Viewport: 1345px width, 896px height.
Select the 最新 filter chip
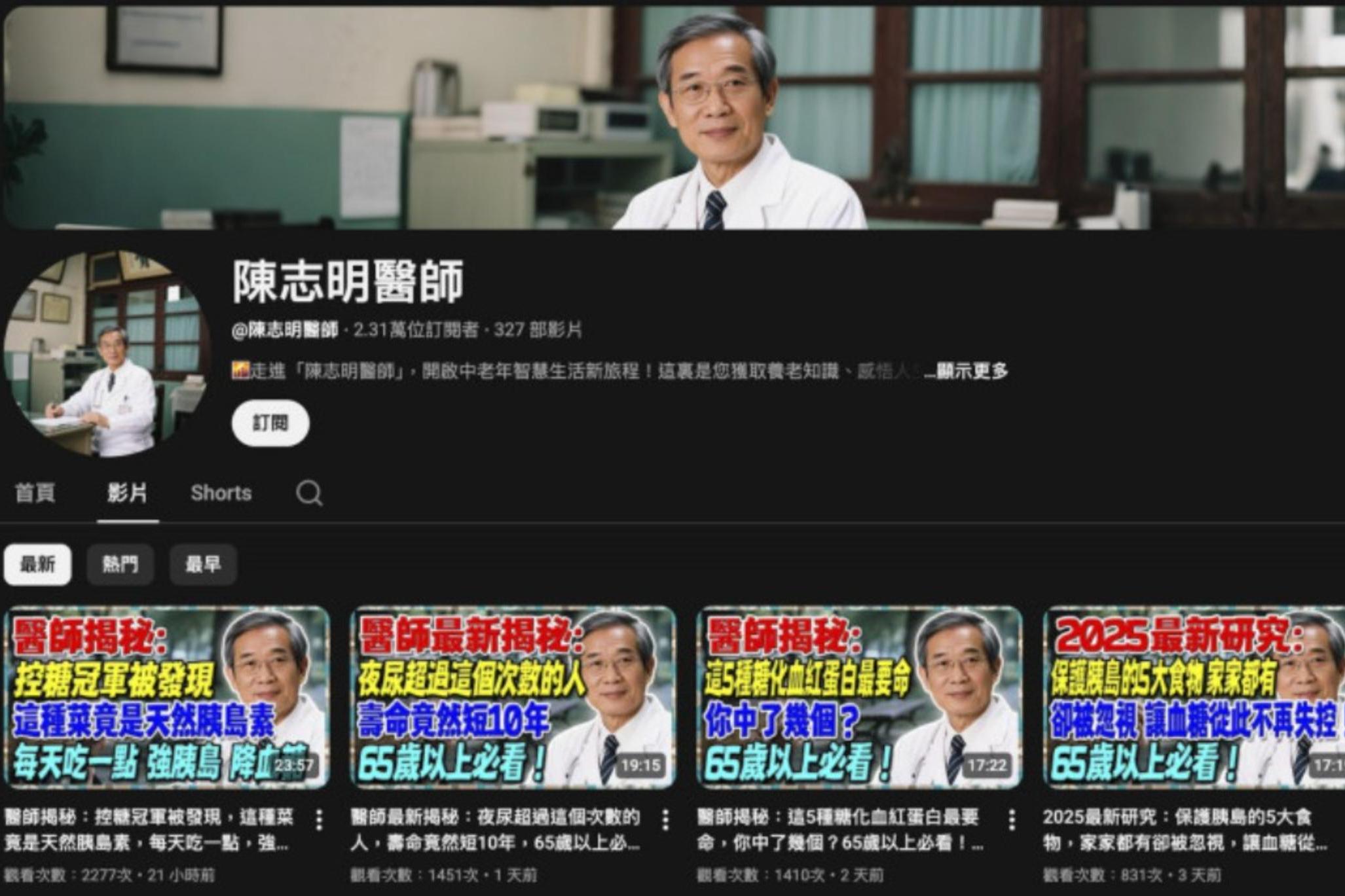coord(37,564)
